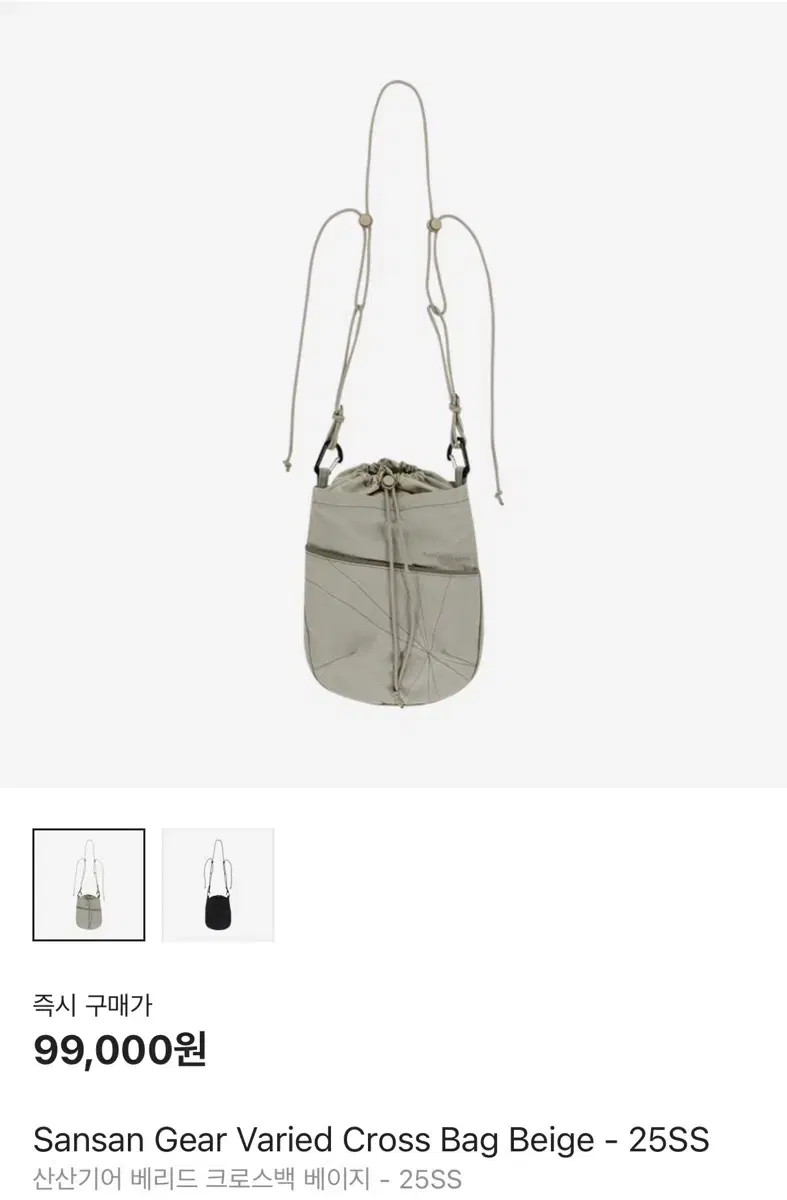Screen dimensions: 787x1200
Task: Click the bag's drawstring closure in photo
Action: pos(387,480)
